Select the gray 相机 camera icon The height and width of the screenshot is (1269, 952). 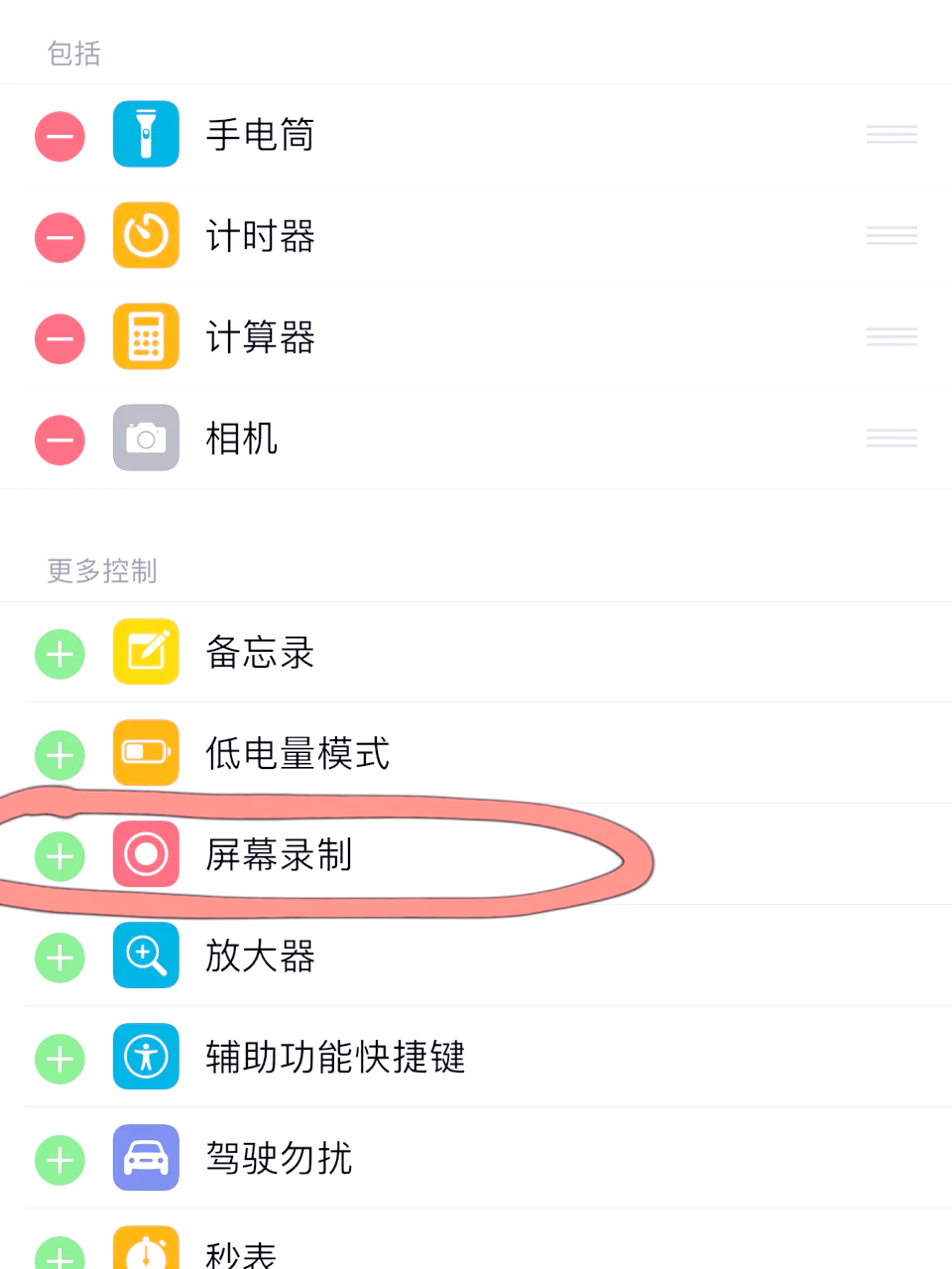pos(146,438)
